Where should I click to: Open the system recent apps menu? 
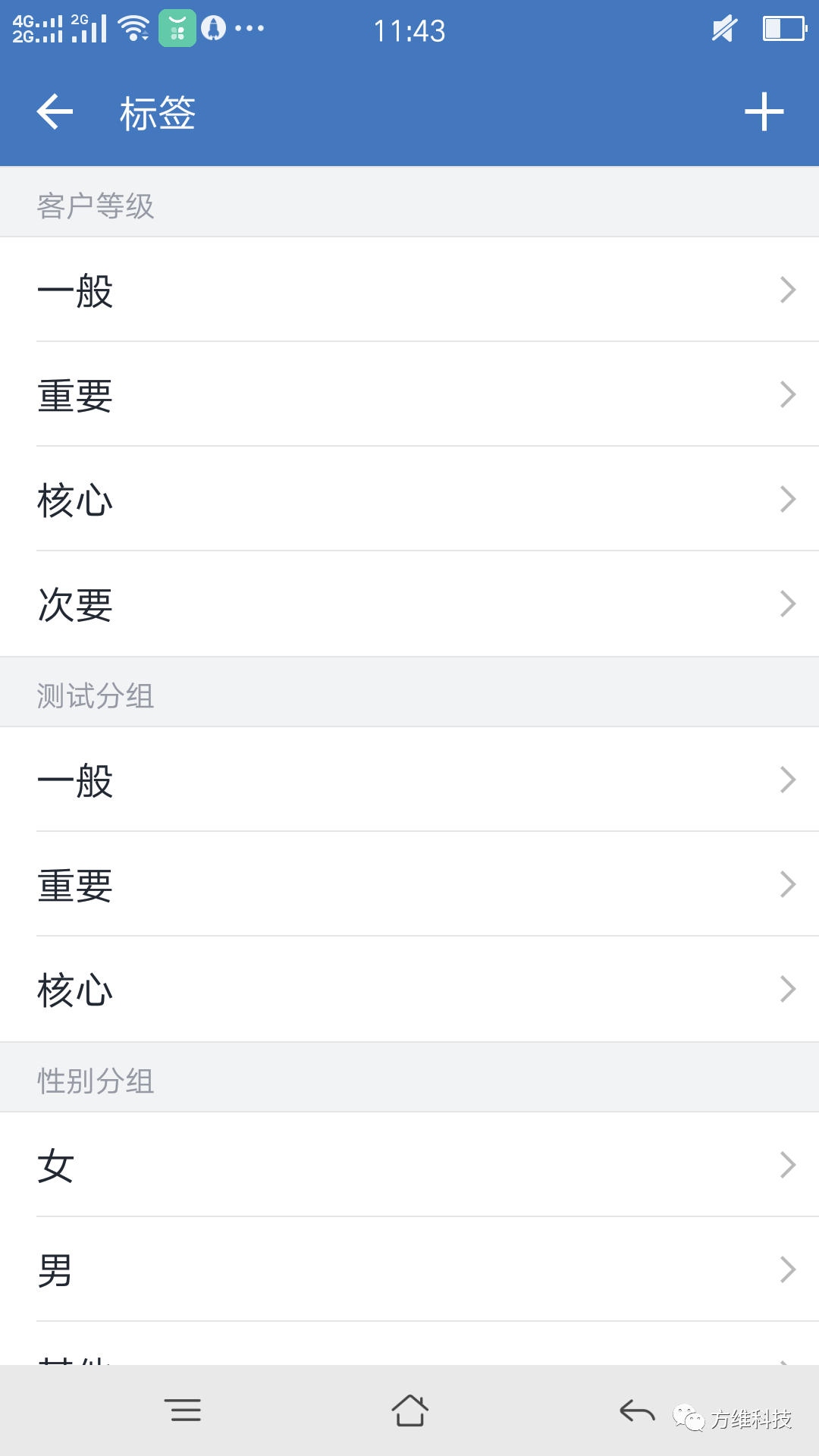(x=183, y=1410)
